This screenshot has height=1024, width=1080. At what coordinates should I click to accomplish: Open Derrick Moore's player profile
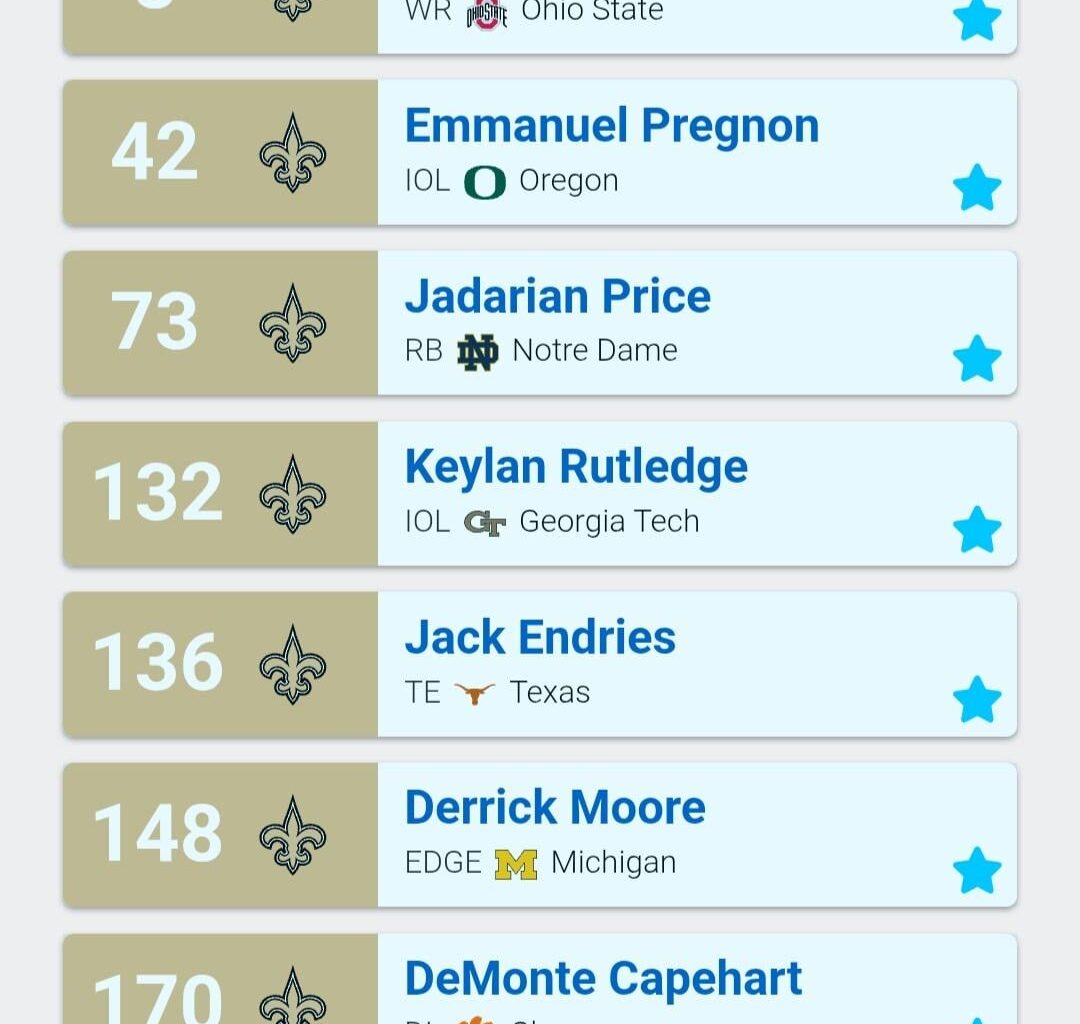point(555,808)
